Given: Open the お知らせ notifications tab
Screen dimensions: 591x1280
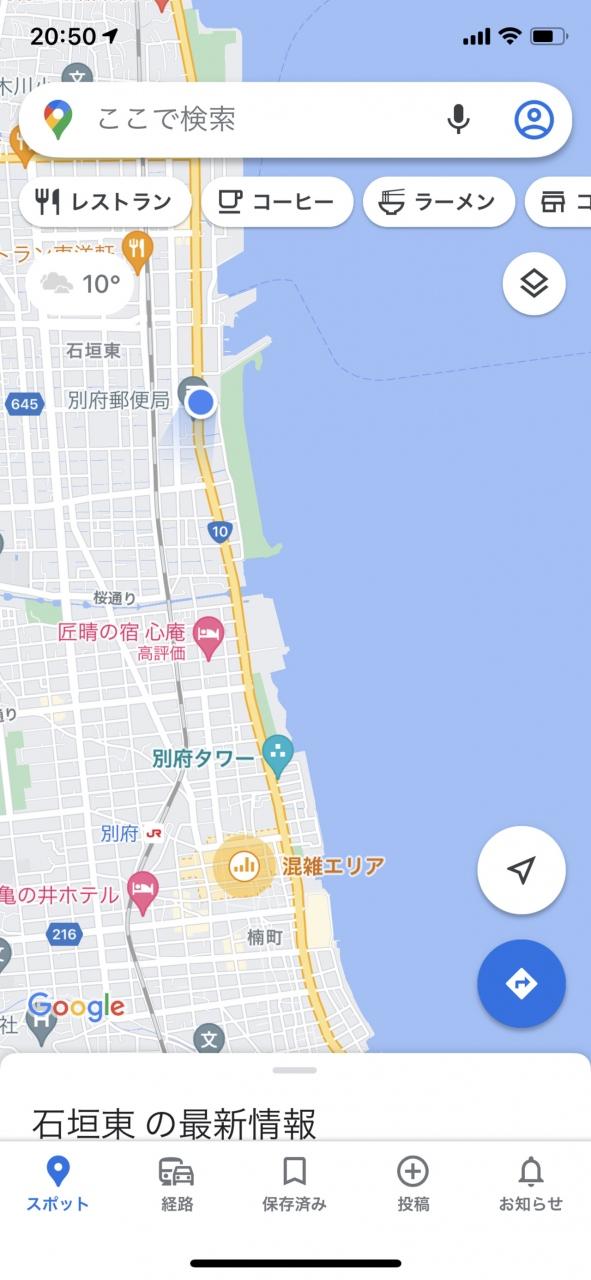Looking at the screenshot, I should click(531, 1184).
